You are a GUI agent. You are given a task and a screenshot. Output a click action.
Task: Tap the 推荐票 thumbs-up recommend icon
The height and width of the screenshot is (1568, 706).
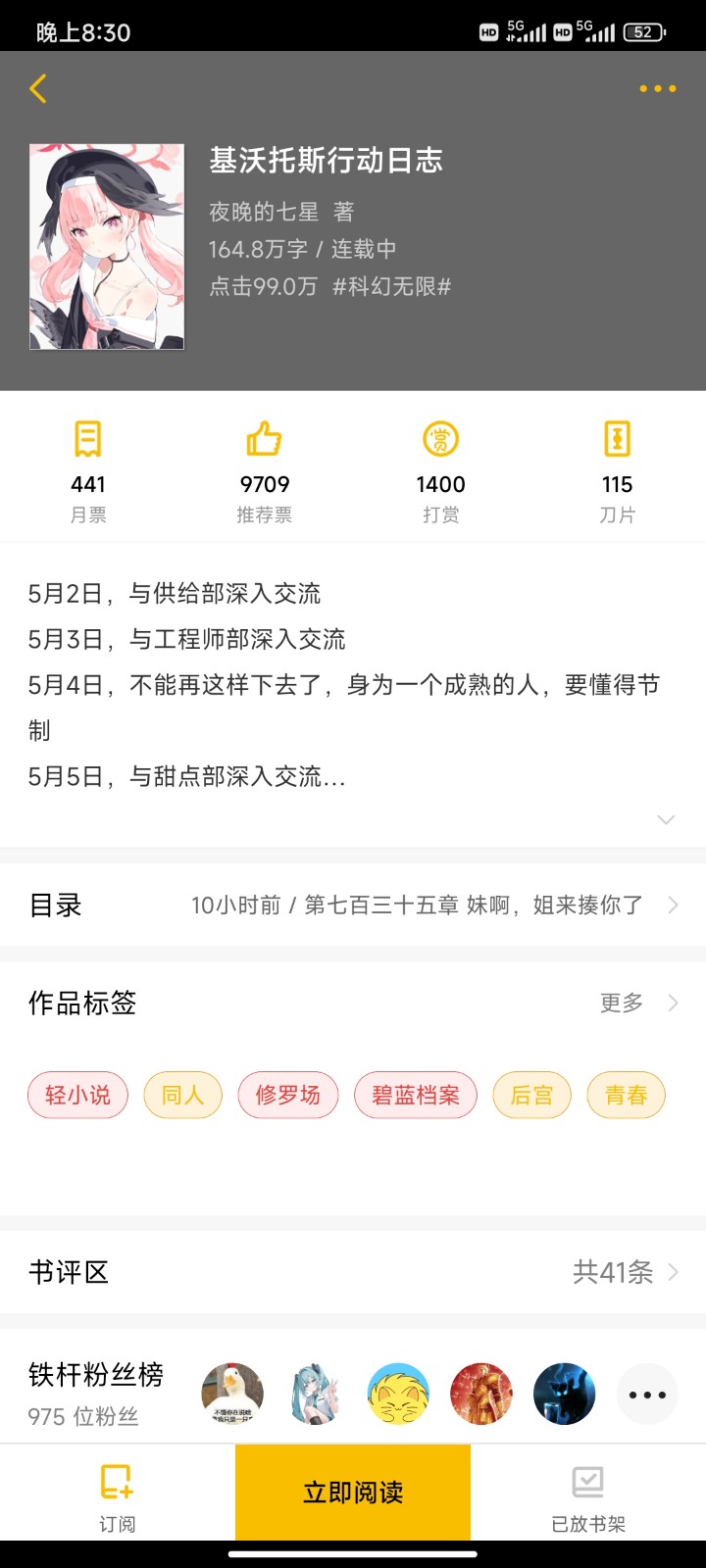click(264, 440)
